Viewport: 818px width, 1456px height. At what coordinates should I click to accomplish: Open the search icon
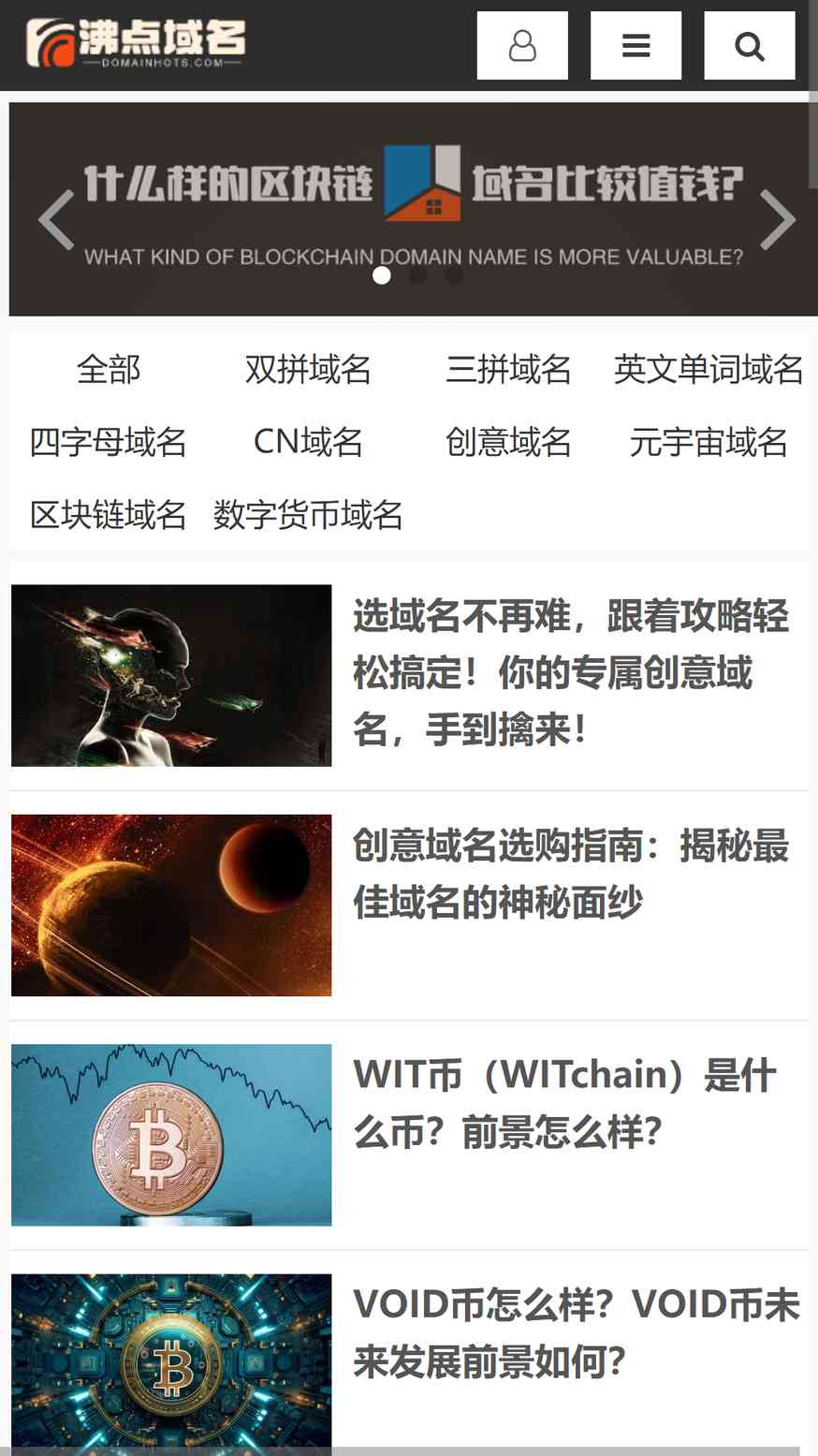point(749,46)
